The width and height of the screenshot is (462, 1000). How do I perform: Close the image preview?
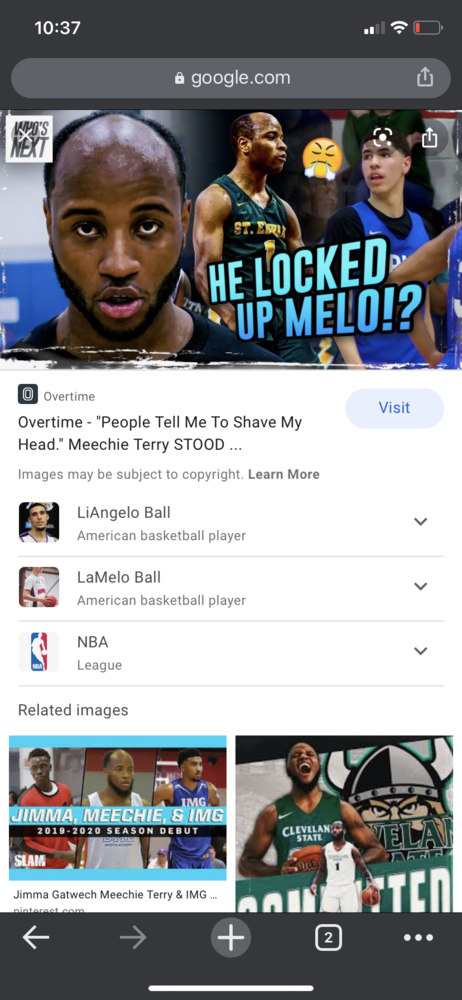[x=25, y=136]
